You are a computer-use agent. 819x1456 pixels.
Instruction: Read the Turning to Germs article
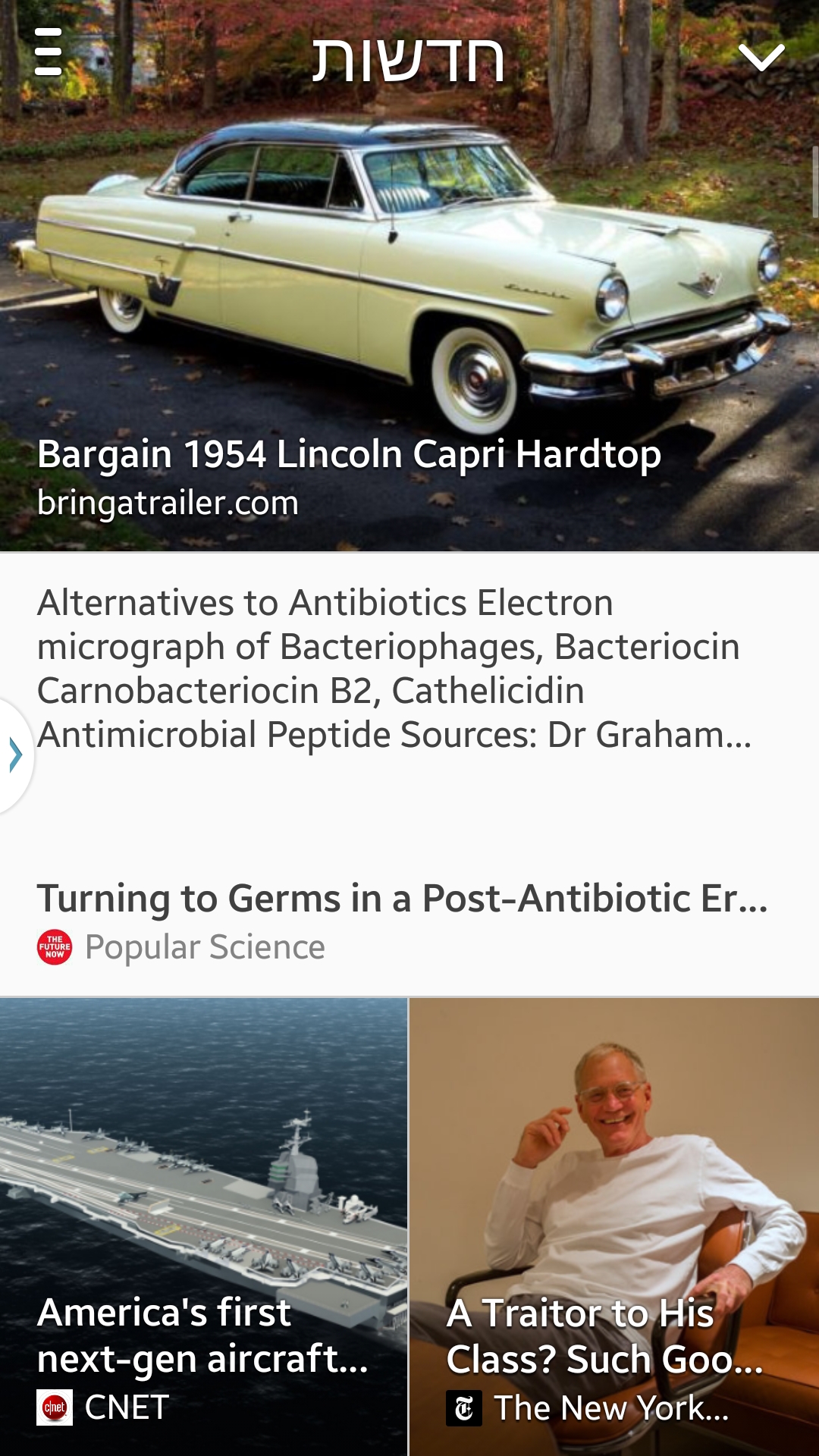click(x=402, y=898)
